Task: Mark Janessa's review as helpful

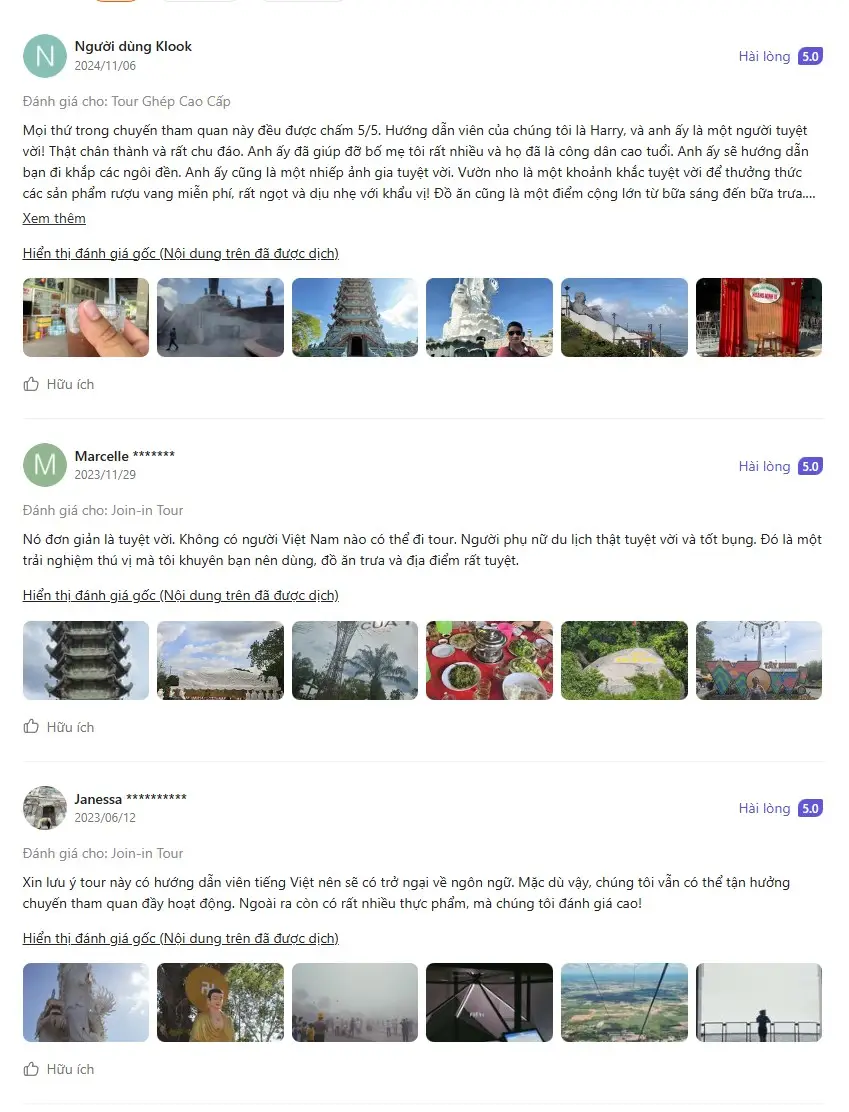Action: pyautogui.click(x=59, y=1069)
